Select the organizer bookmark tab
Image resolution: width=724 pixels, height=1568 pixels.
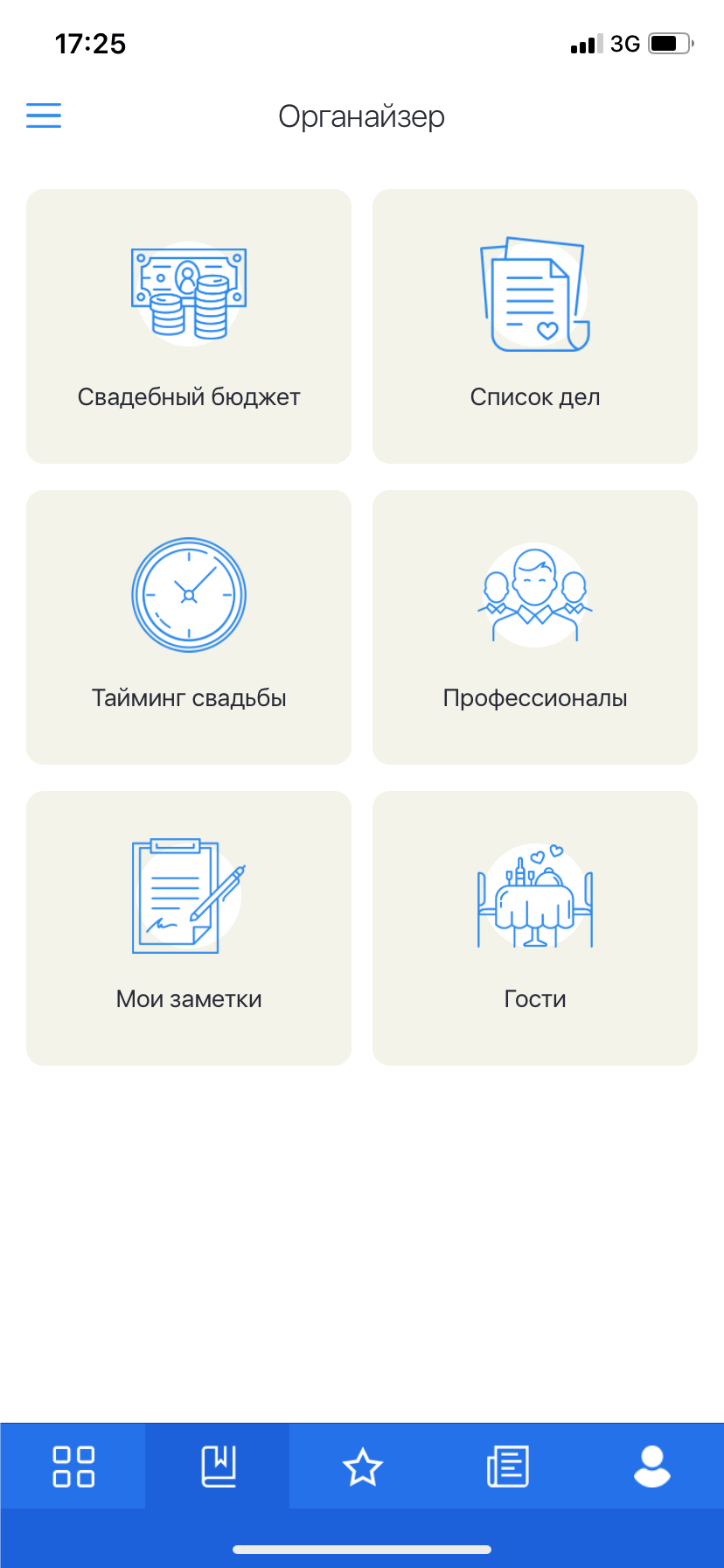click(x=218, y=1466)
